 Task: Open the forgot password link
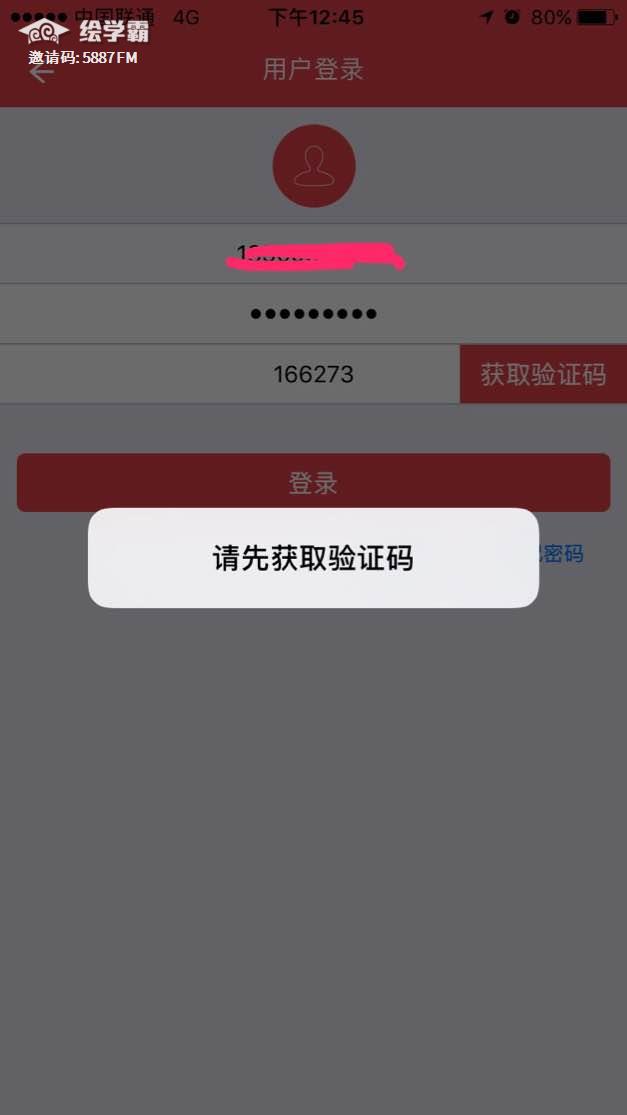[562, 553]
